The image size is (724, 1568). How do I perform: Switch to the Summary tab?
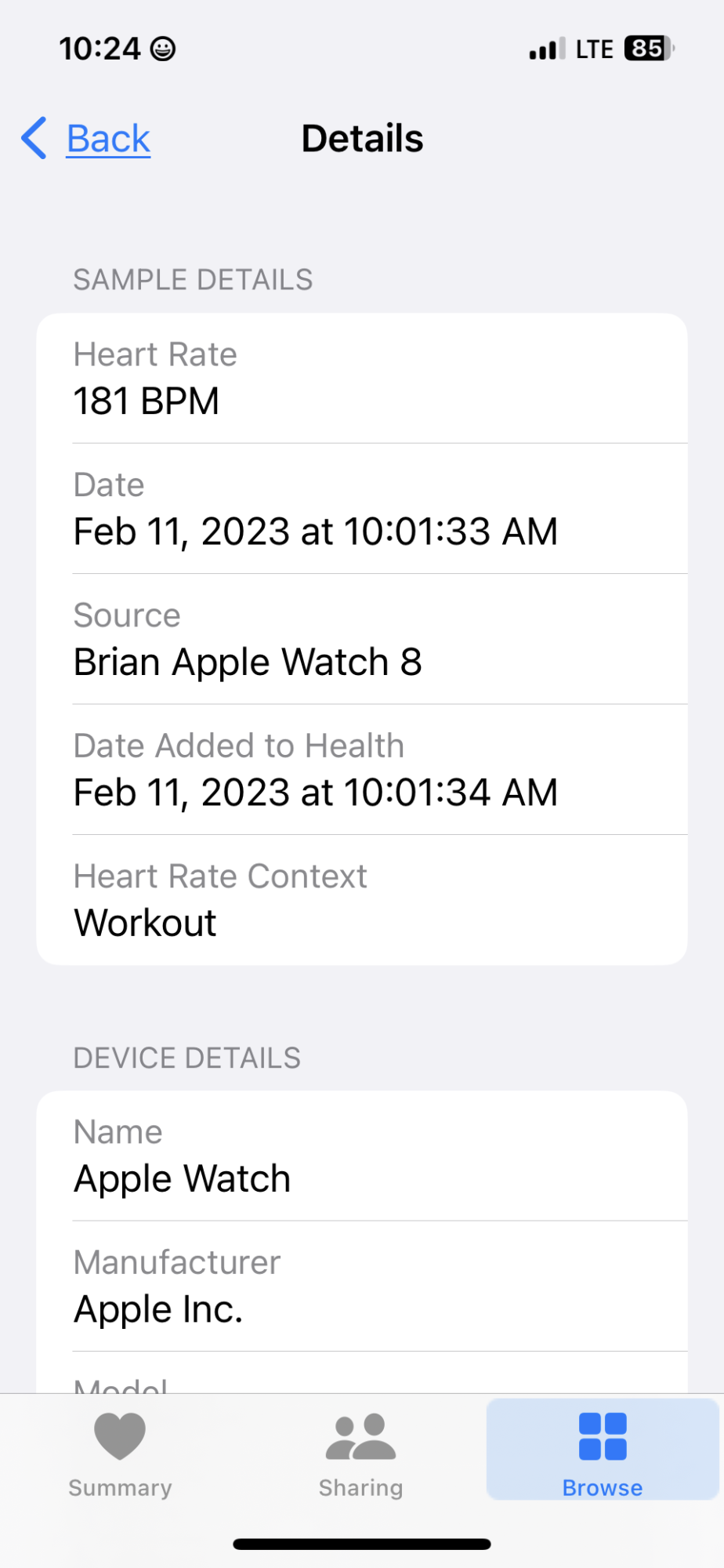(120, 1453)
